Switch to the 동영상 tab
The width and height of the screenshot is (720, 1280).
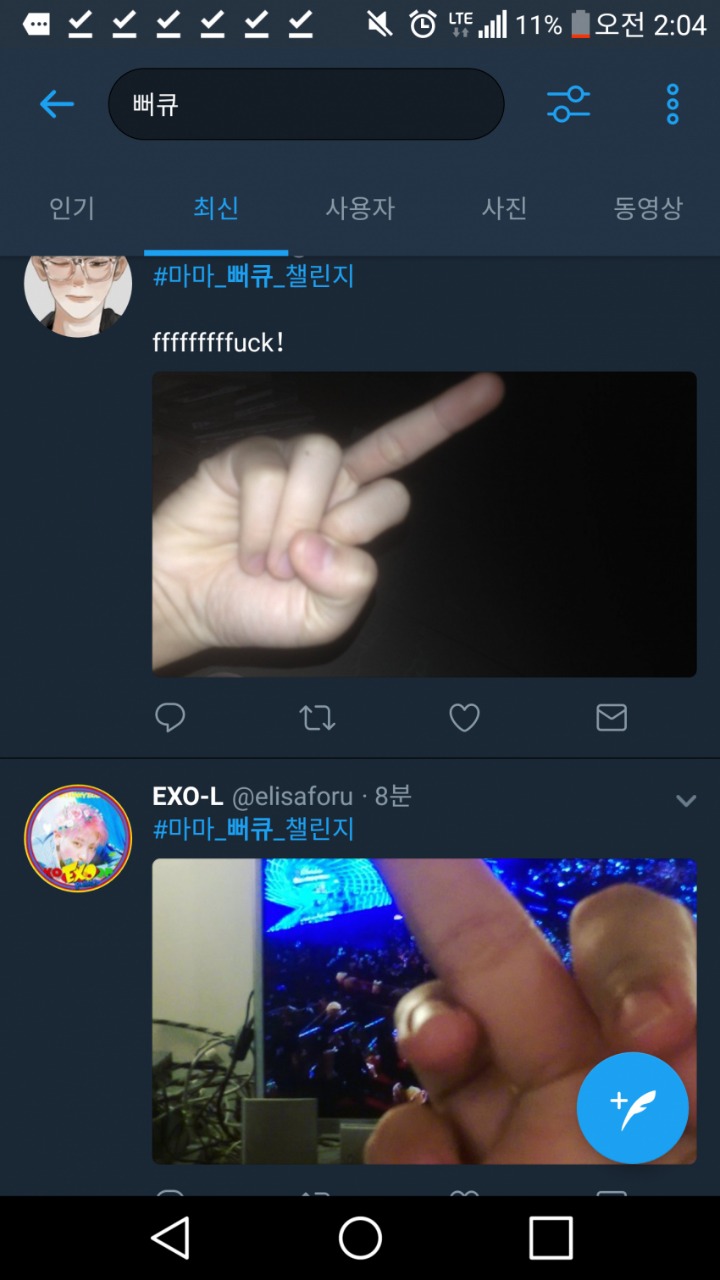[648, 208]
